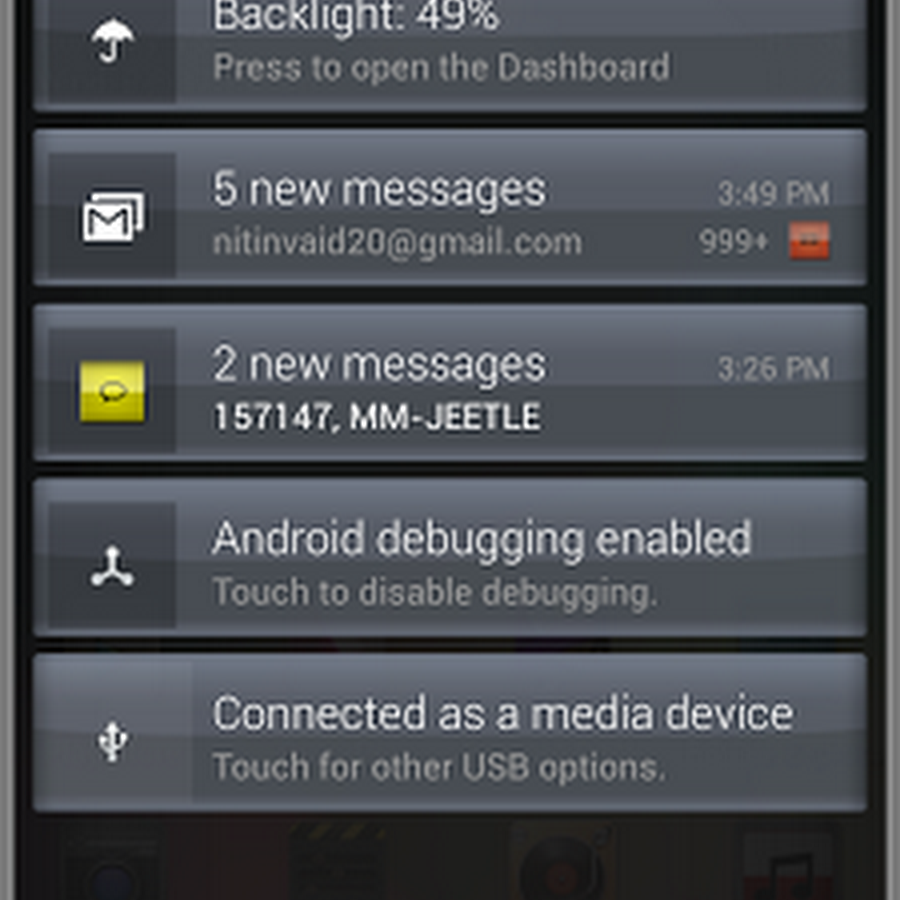
Task: Open the 5 new Gmail messages notification
Action: click(x=450, y=215)
